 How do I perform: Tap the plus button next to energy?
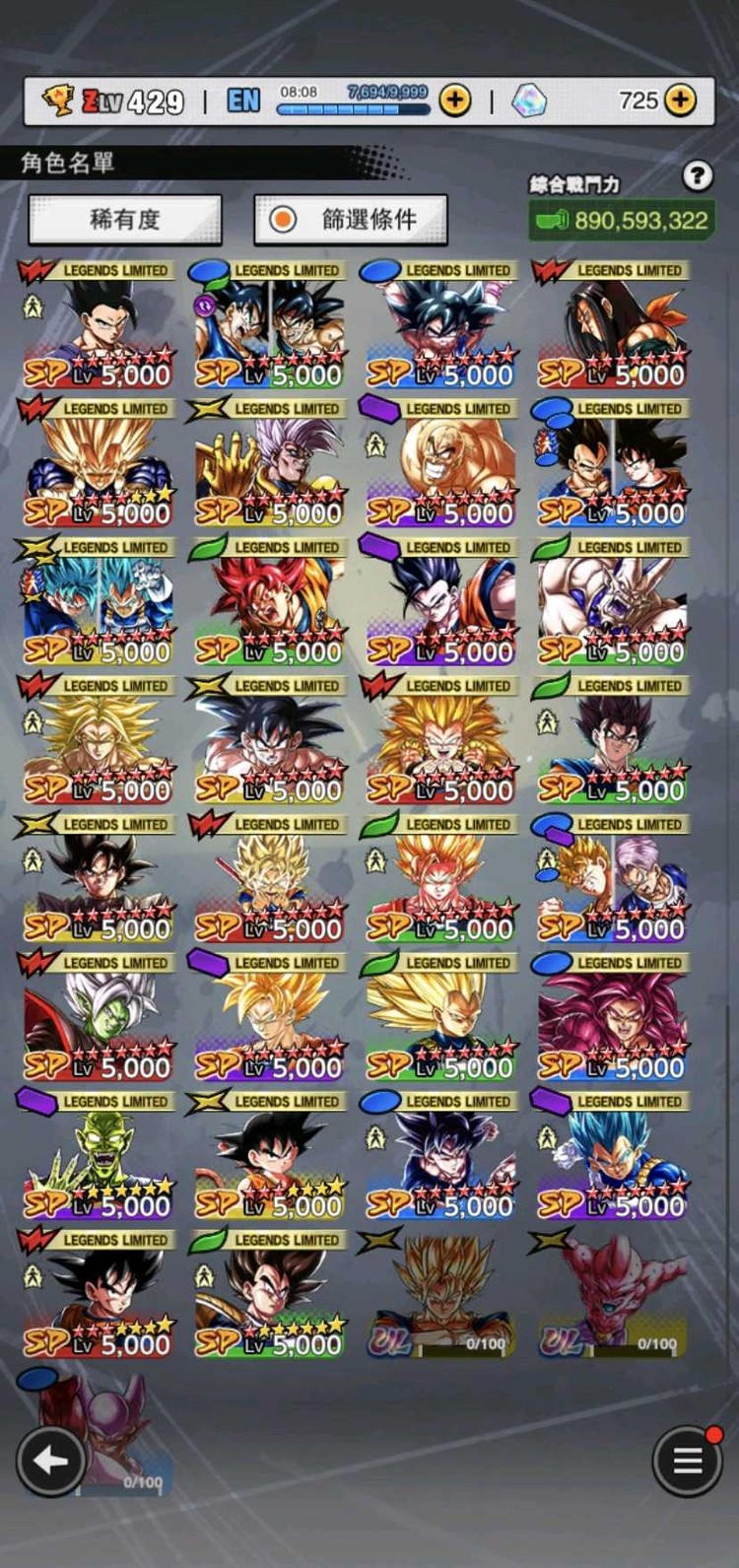click(x=454, y=101)
